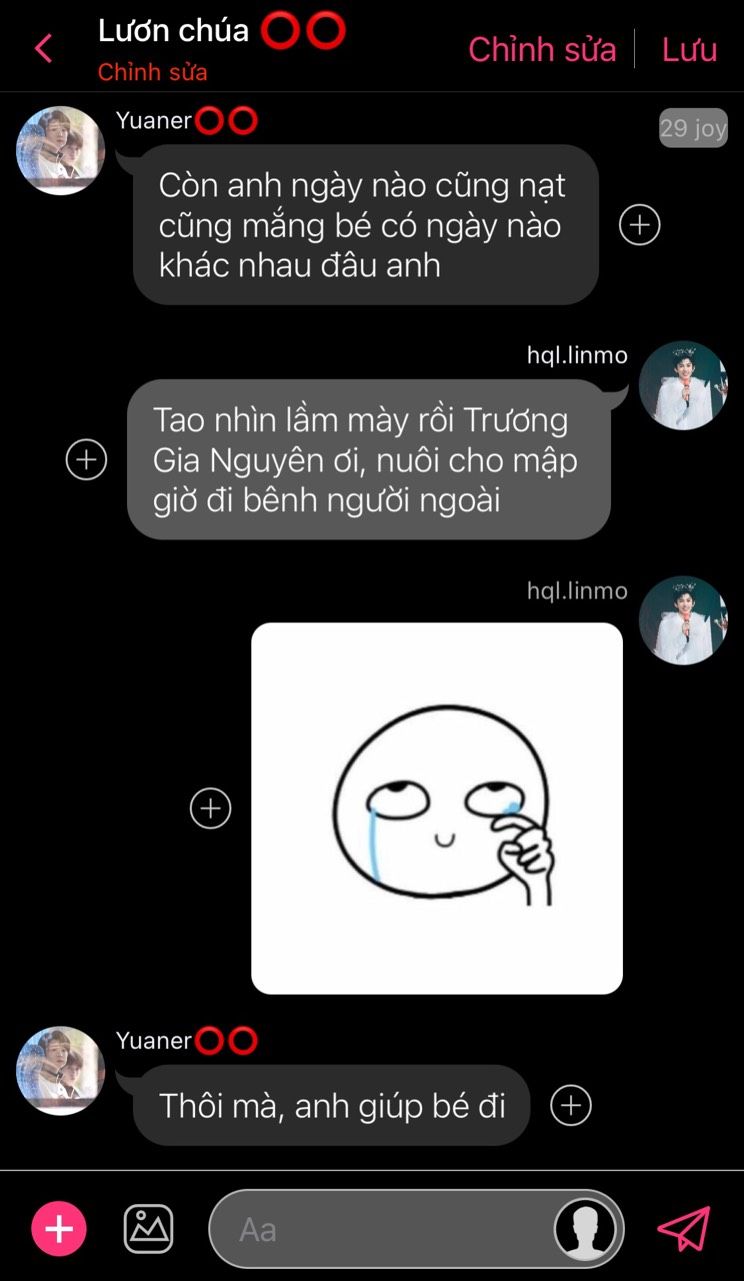Screen dimensions: 744x1281
Task: Go back using the pink arrow
Action: [x=43, y=48]
